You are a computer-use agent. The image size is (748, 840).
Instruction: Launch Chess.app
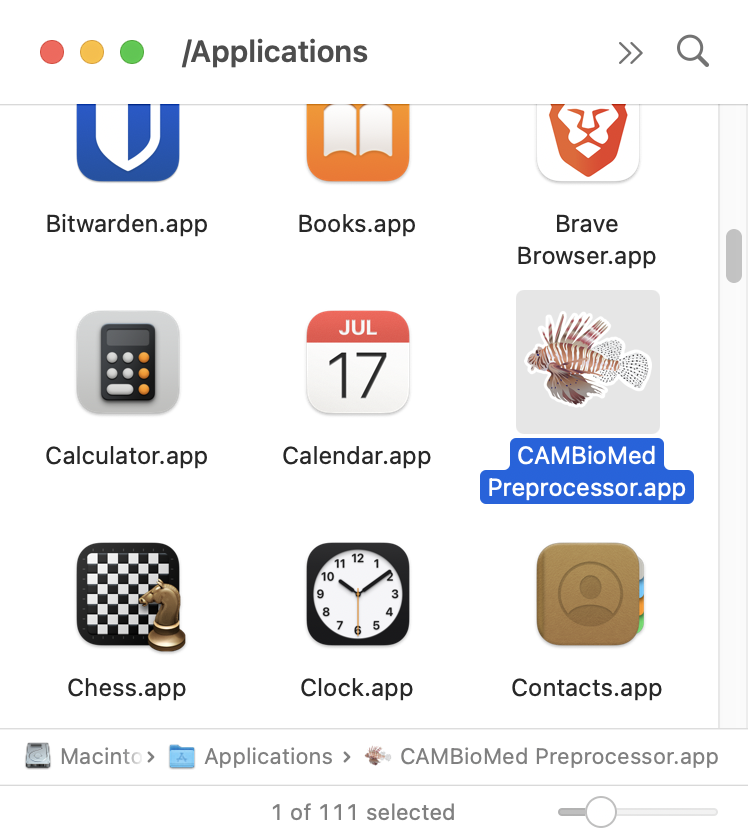[127, 594]
